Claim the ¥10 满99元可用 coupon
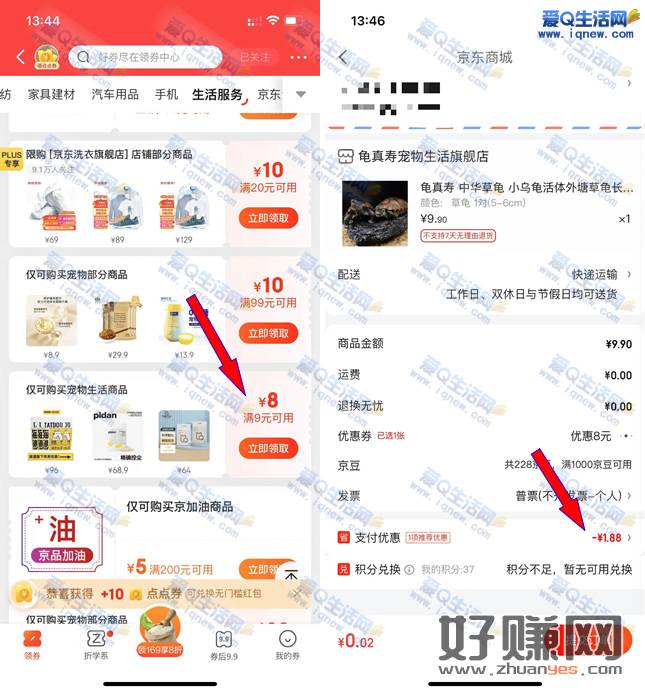Viewport: 645px width, 693px height. point(269,333)
